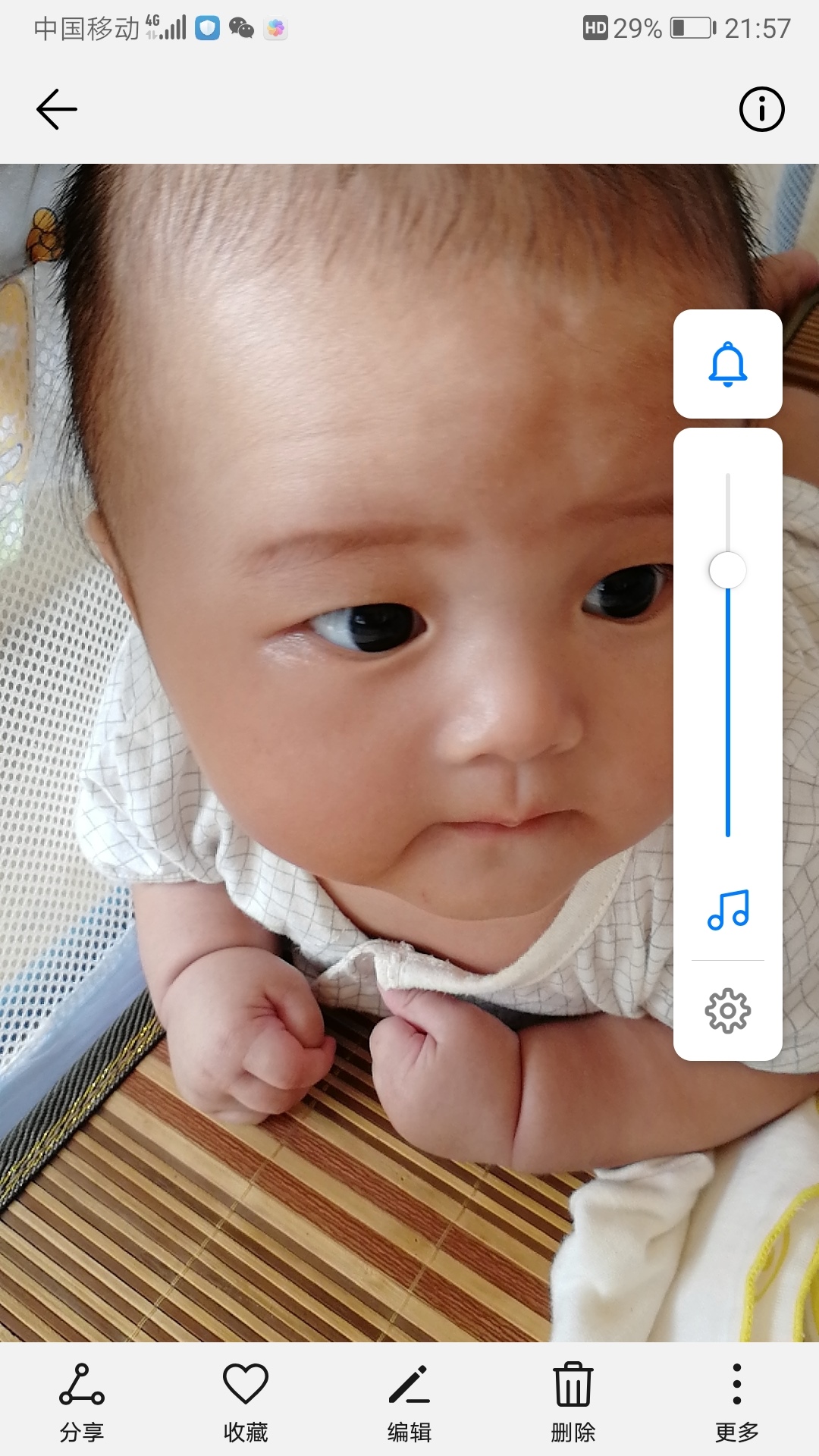Share this photo via 分享
819x1456 pixels.
coord(82,1401)
